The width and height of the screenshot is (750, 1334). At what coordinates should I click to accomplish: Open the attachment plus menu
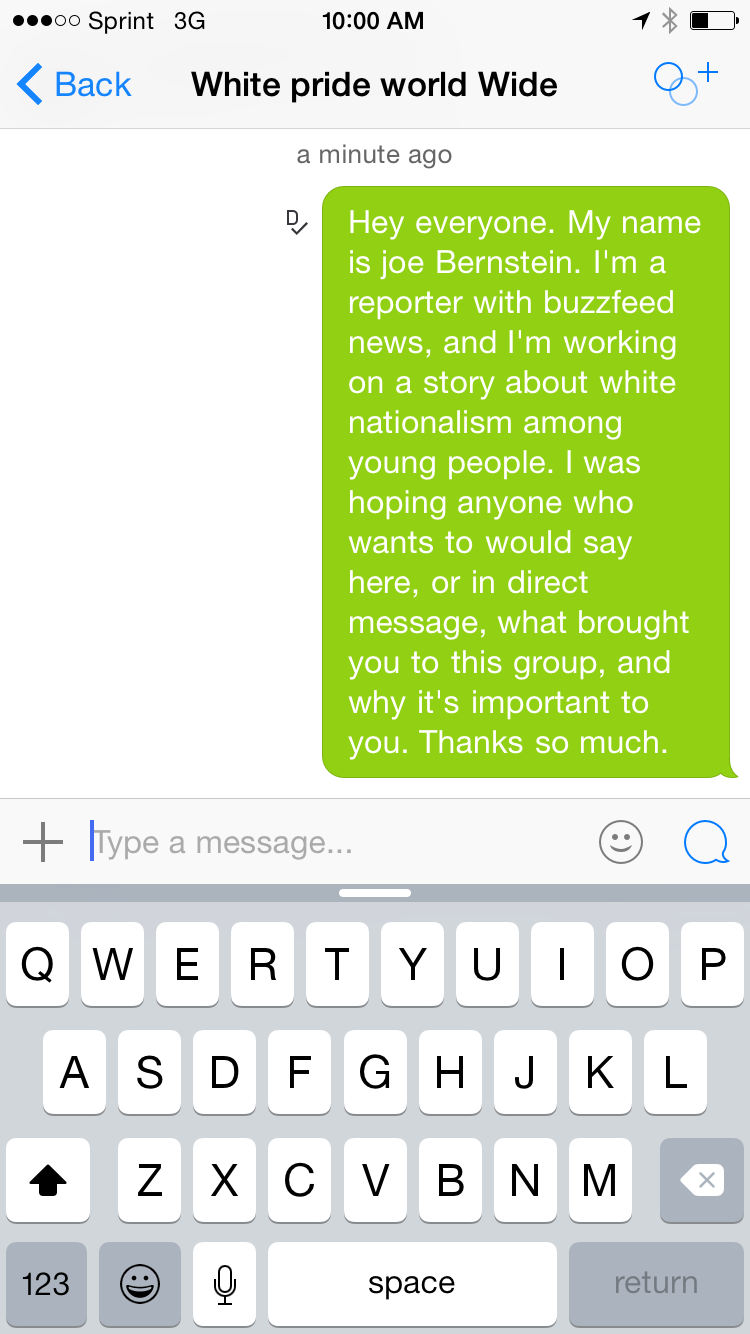tap(43, 843)
